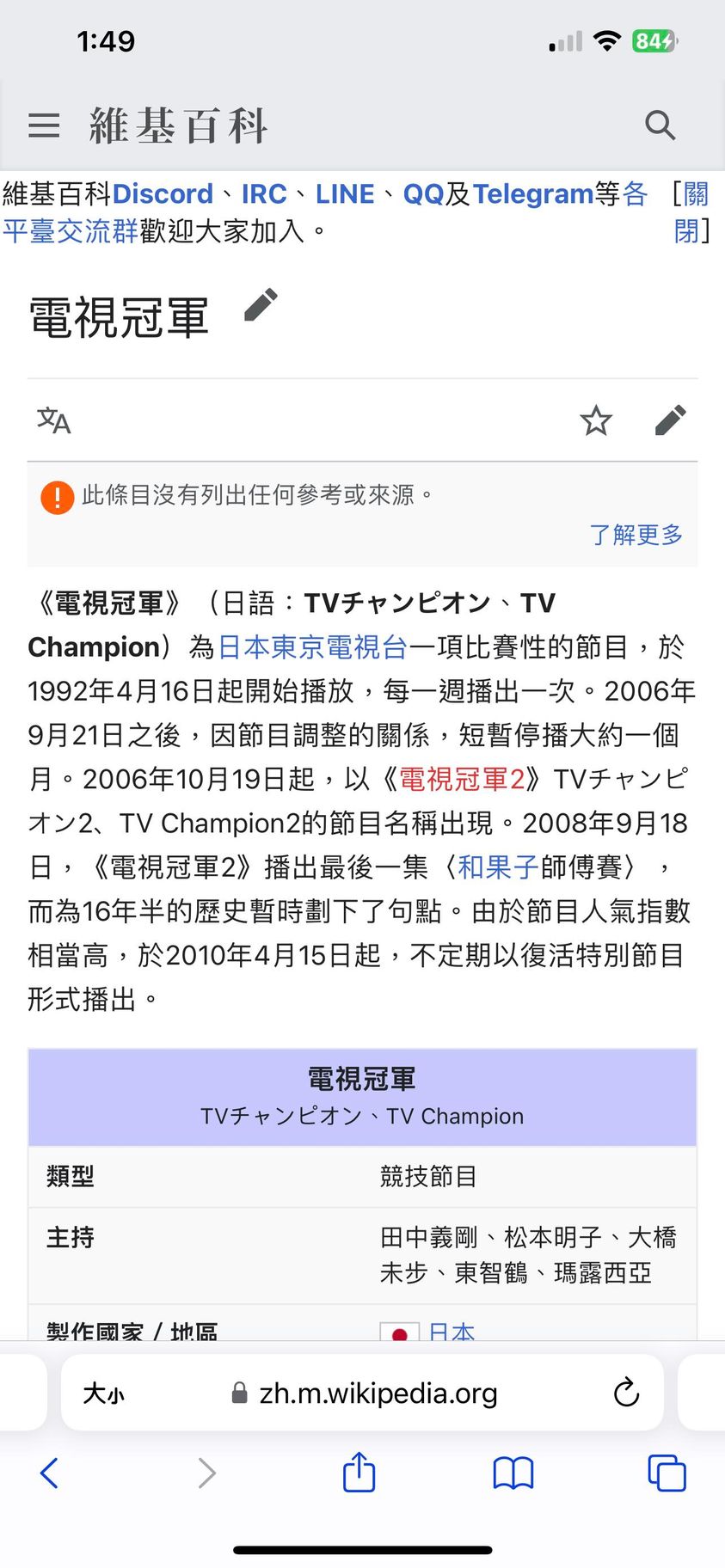This screenshot has height=1568, width=725.
Task: Add this article to watchlist star
Action: coord(596,420)
